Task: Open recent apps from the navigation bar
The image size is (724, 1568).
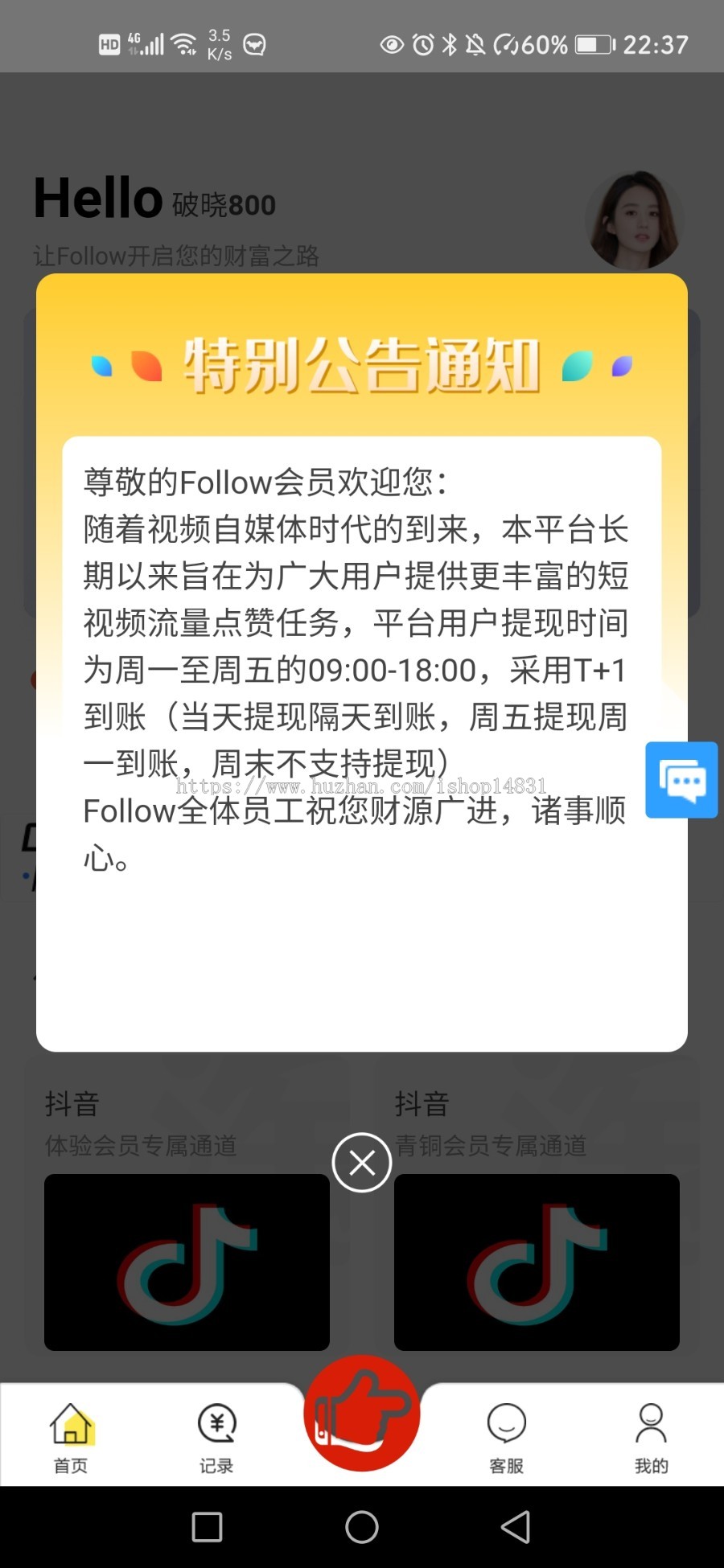Action: [207, 1527]
